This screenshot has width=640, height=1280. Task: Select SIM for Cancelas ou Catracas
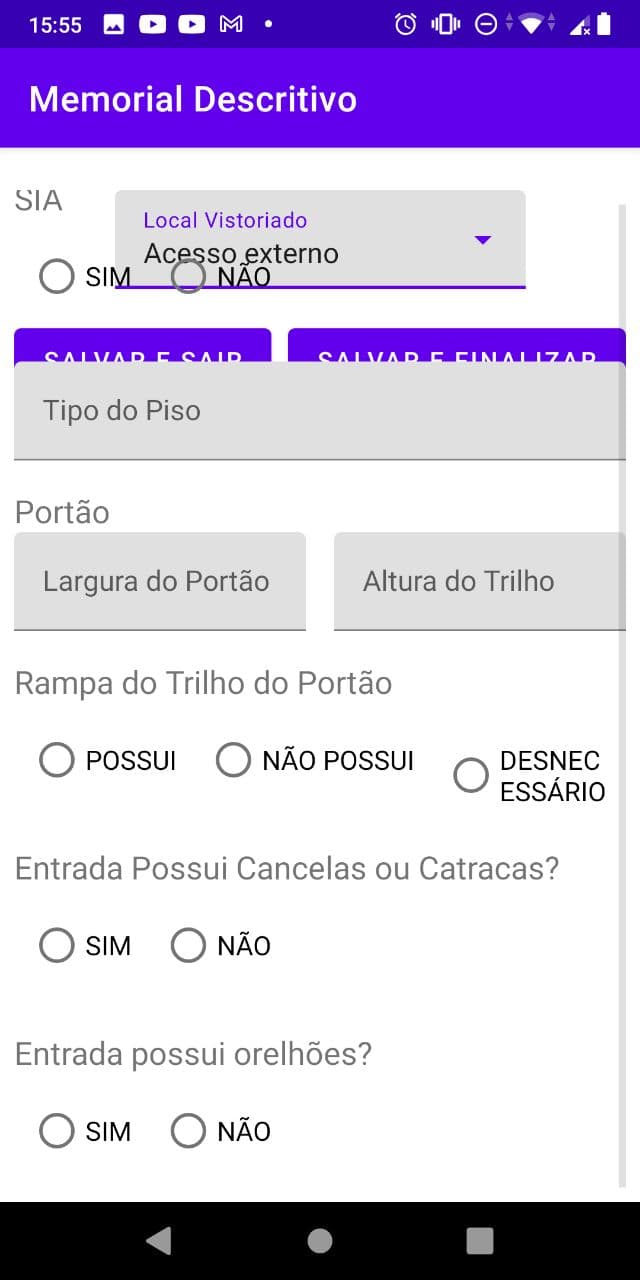click(57, 946)
